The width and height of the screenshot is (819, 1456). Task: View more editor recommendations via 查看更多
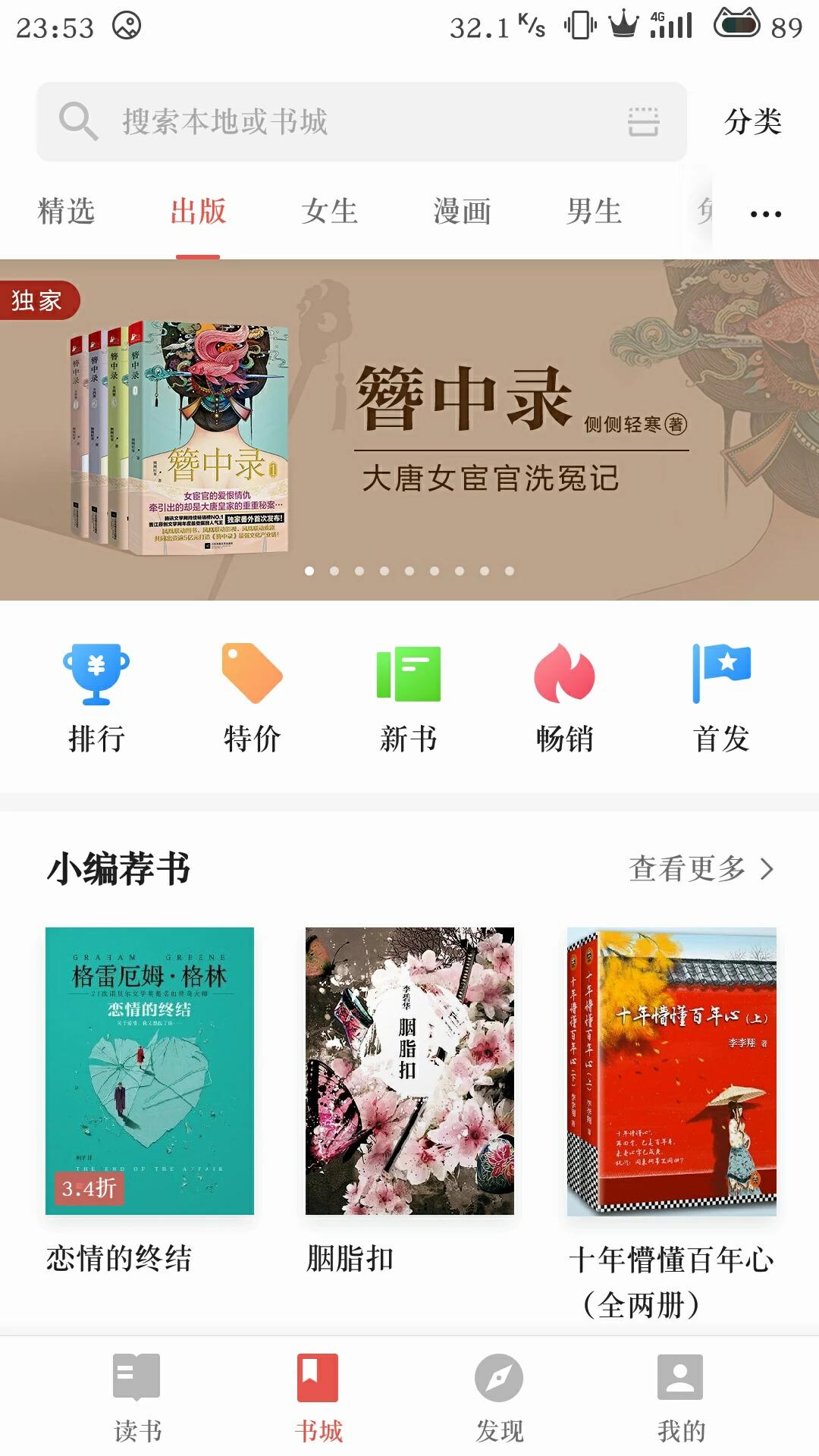(x=701, y=869)
